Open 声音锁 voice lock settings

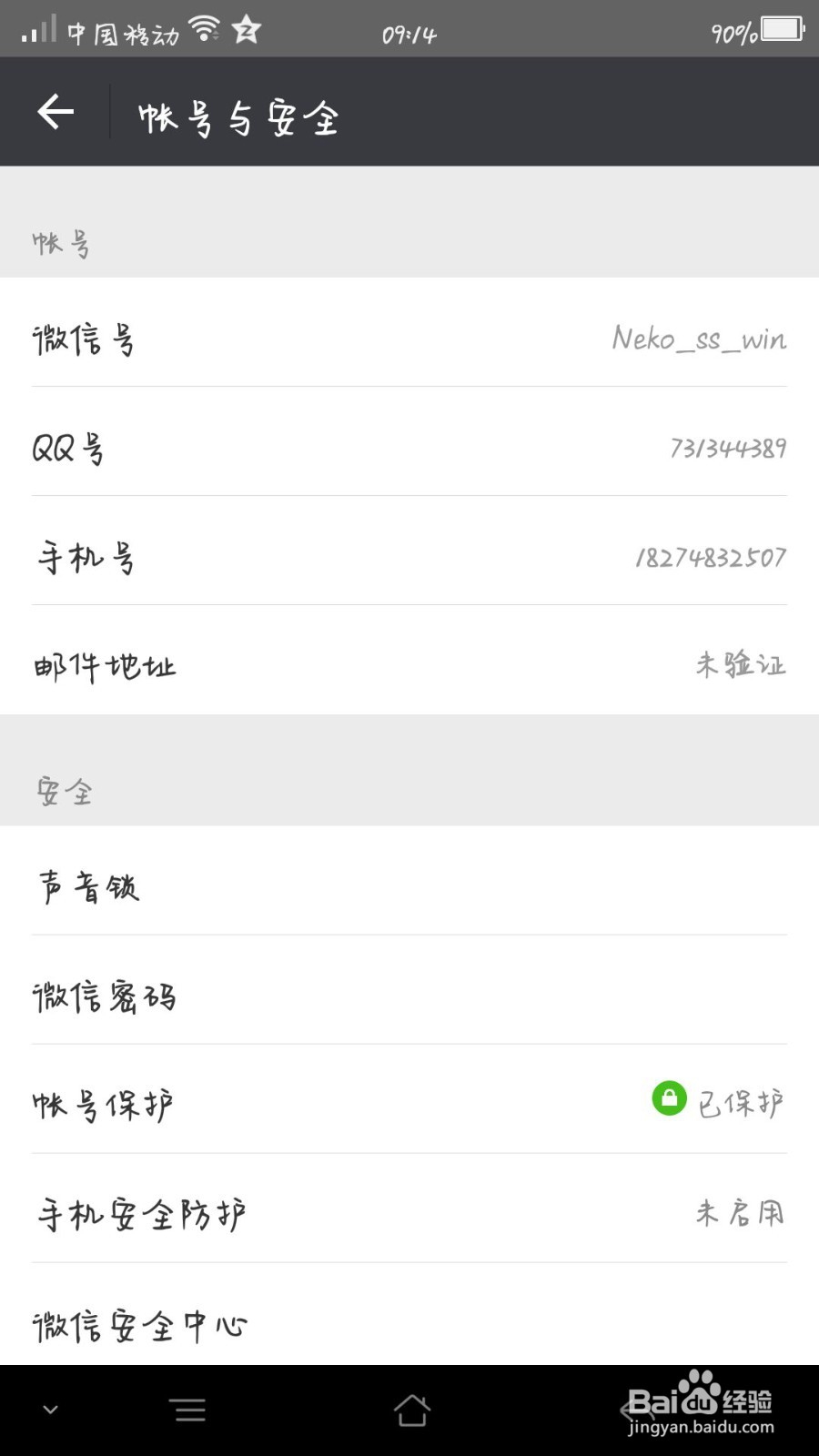tap(409, 886)
